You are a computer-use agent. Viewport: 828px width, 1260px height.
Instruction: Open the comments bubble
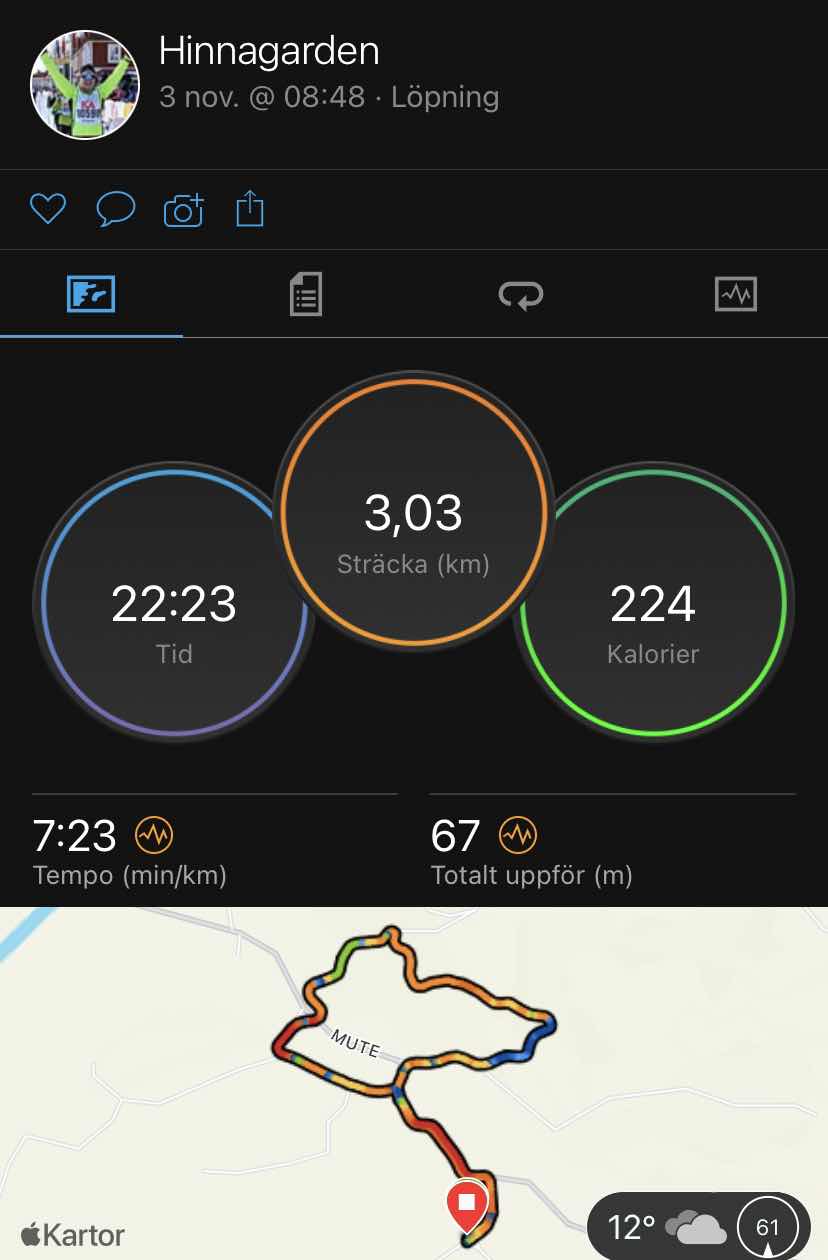pos(116,209)
